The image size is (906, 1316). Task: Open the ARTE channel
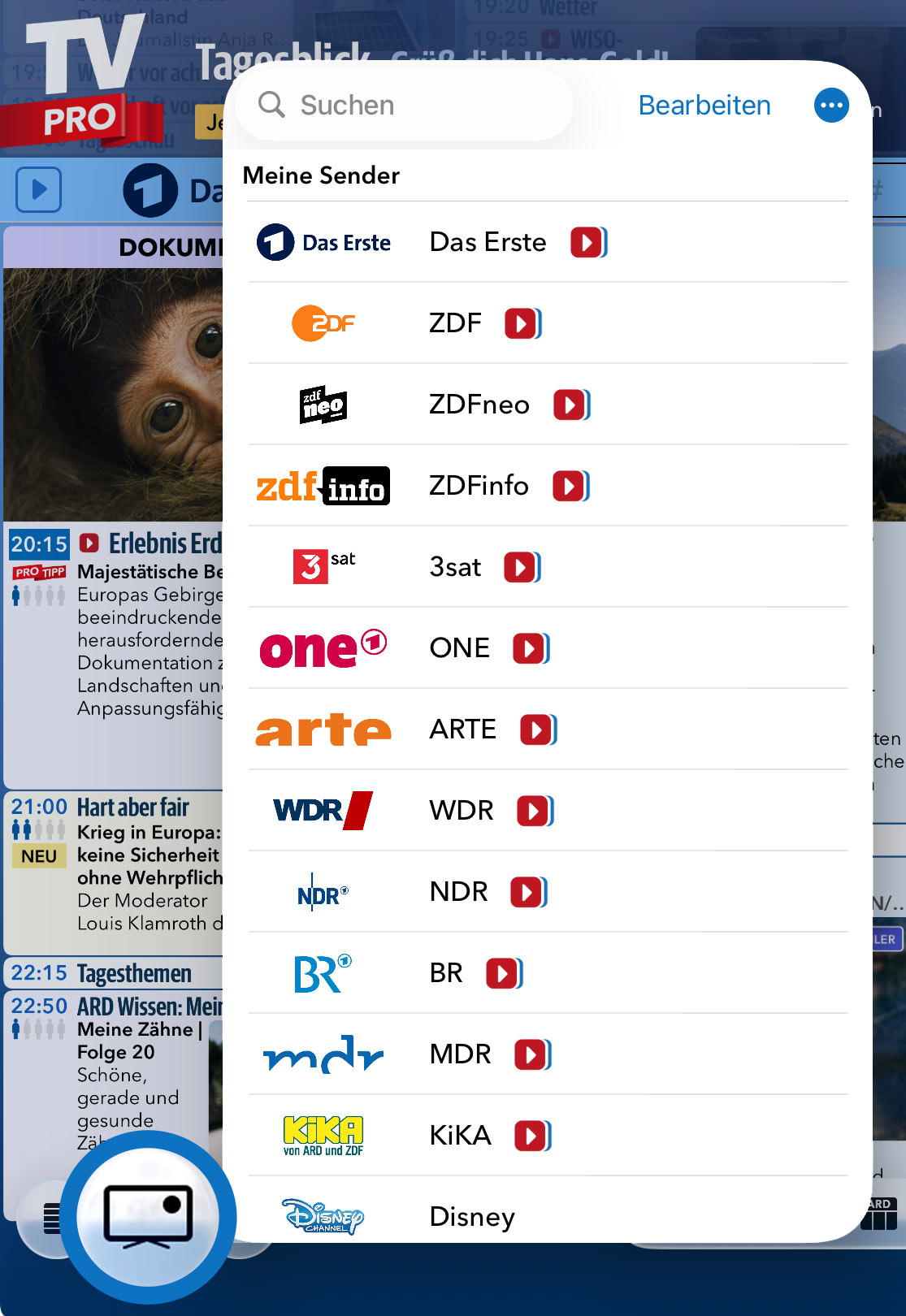point(462,729)
